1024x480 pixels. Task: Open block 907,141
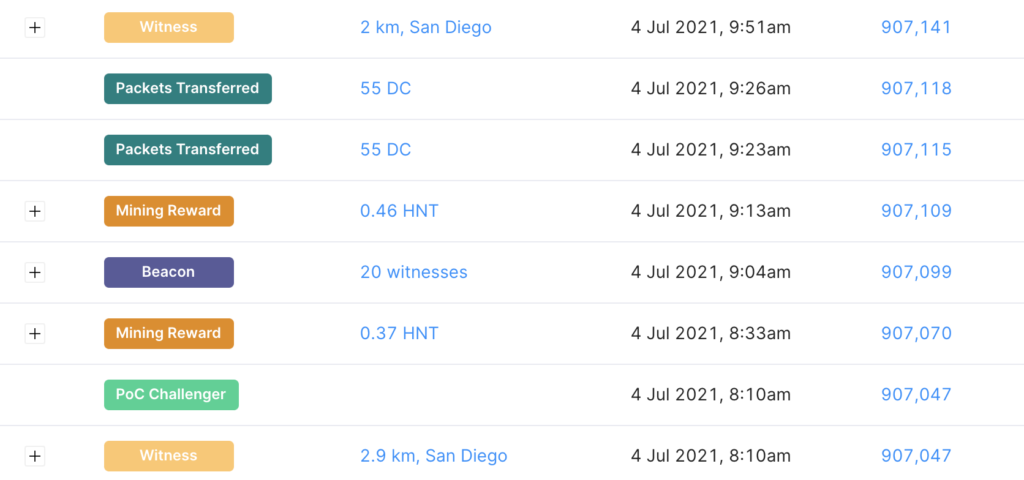915,27
